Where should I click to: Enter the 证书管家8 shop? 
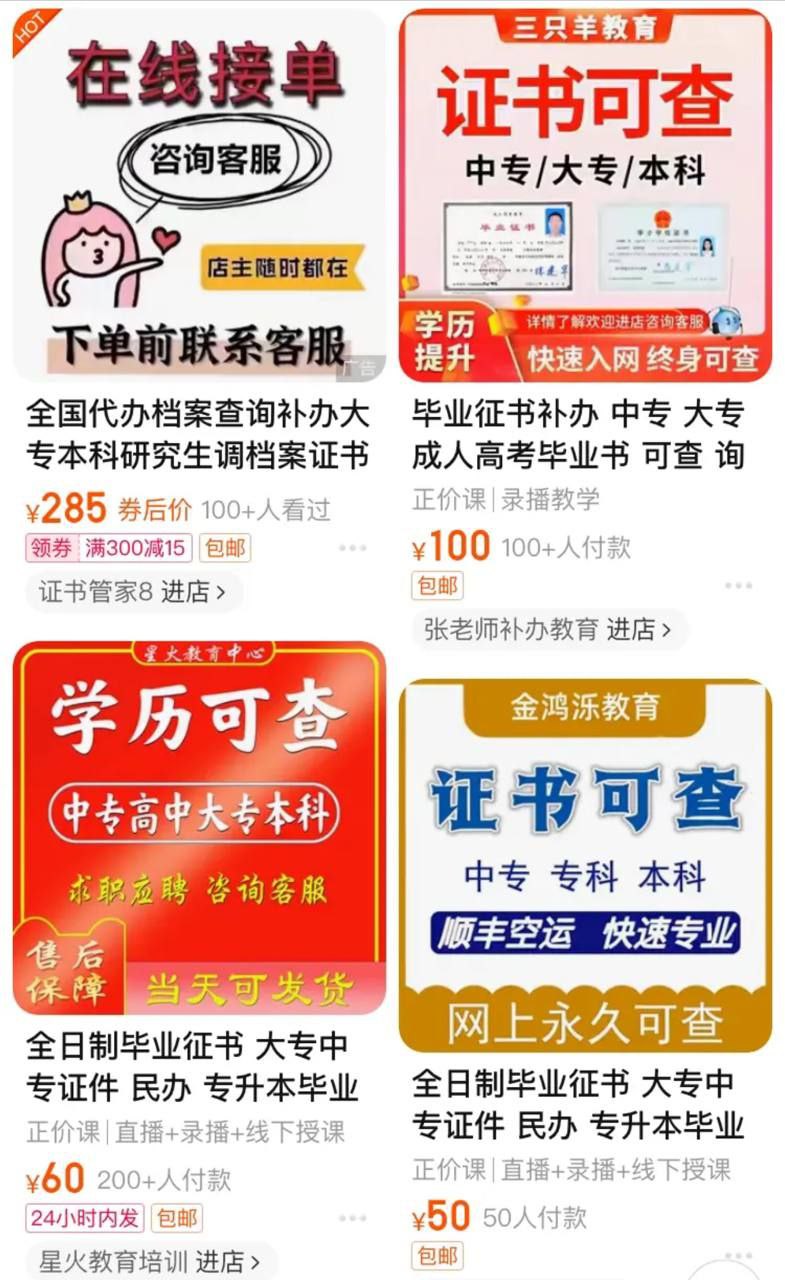[x=132, y=592]
